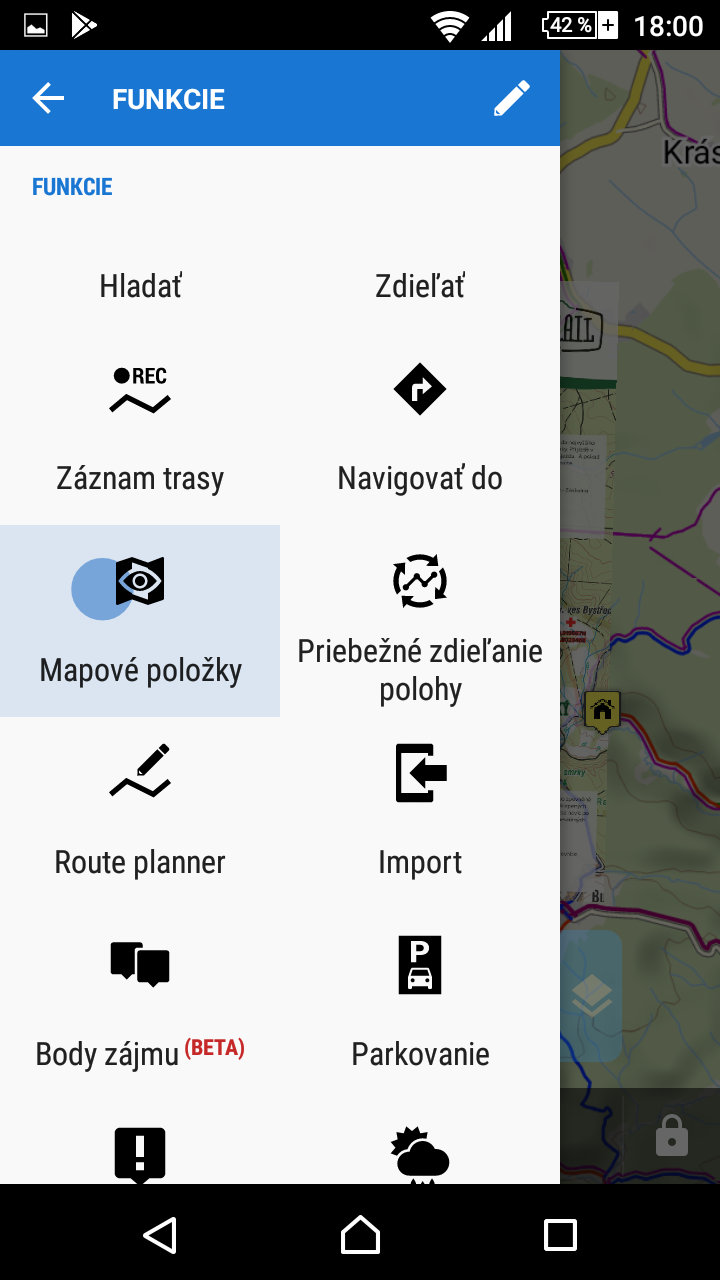Launch the Route planner

pos(140,810)
